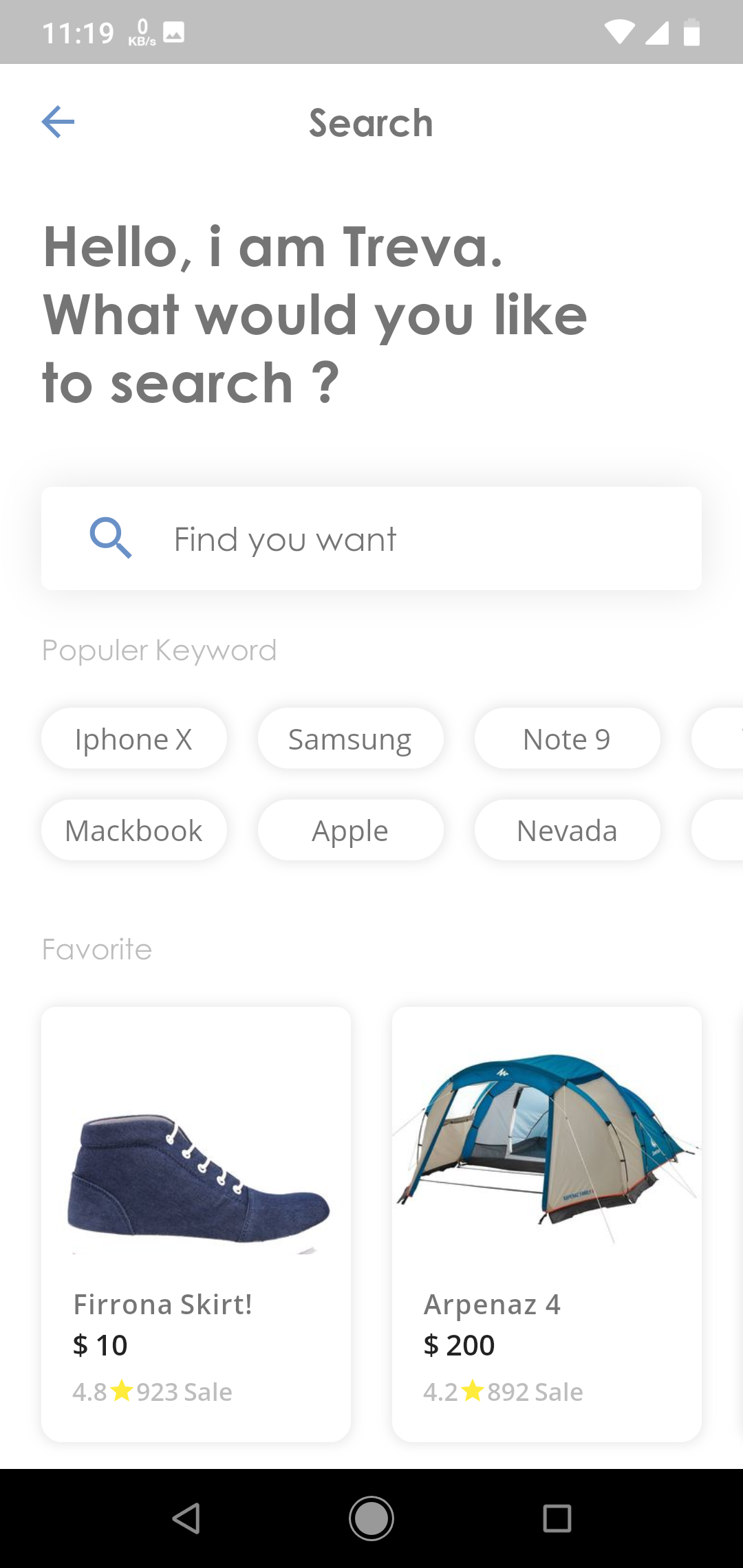Open the Arpenaz 4 tent card
The width and height of the screenshot is (743, 1568).
pos(547,1224)
